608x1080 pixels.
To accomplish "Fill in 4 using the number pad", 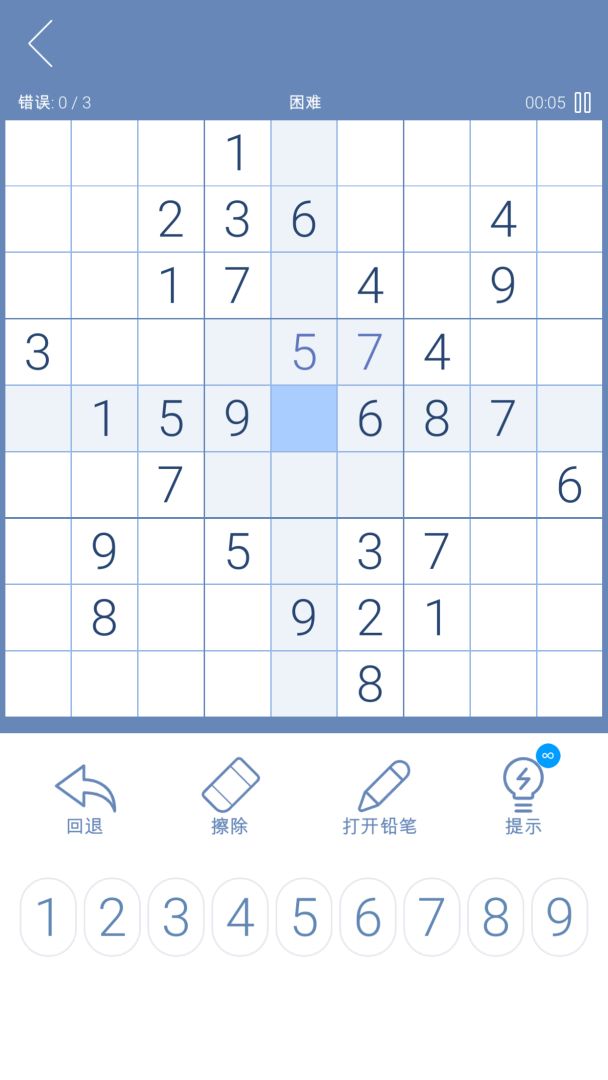I will click(x=240, y=917).
